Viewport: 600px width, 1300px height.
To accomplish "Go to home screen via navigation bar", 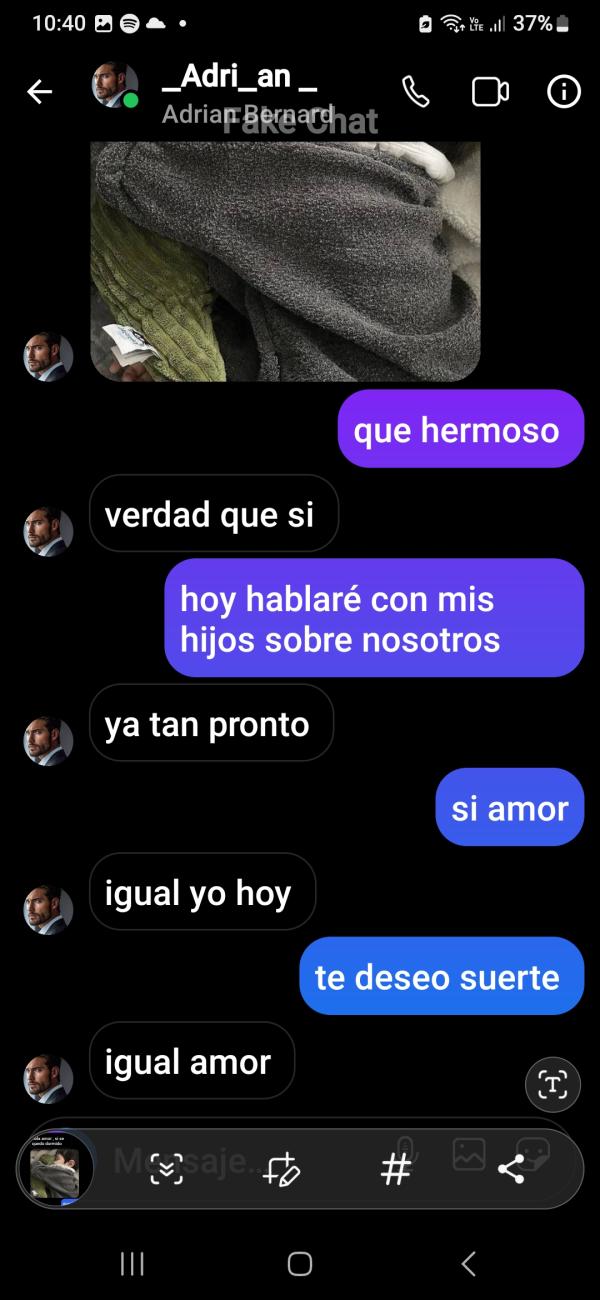I will tap(299, 1264).
